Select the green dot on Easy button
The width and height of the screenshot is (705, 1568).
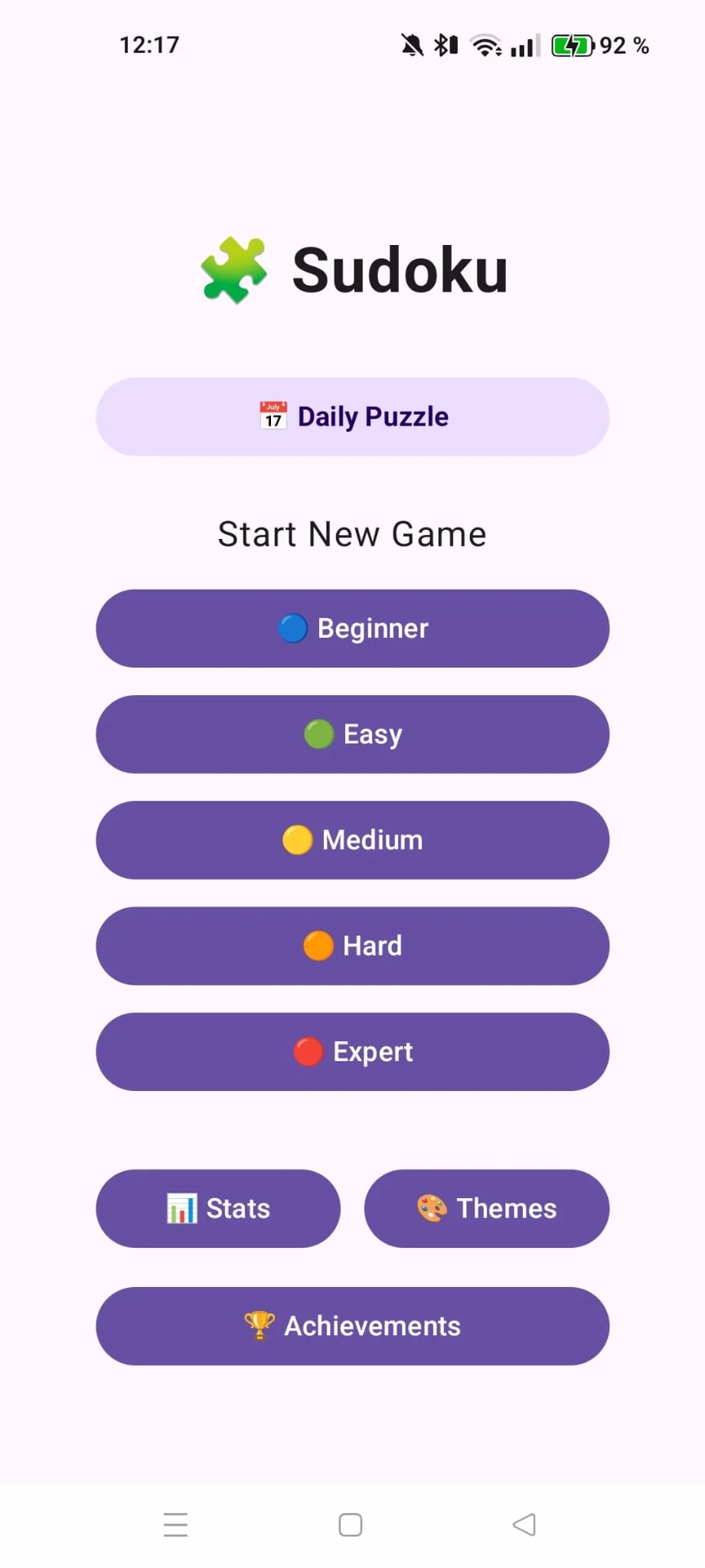[319, 733]
